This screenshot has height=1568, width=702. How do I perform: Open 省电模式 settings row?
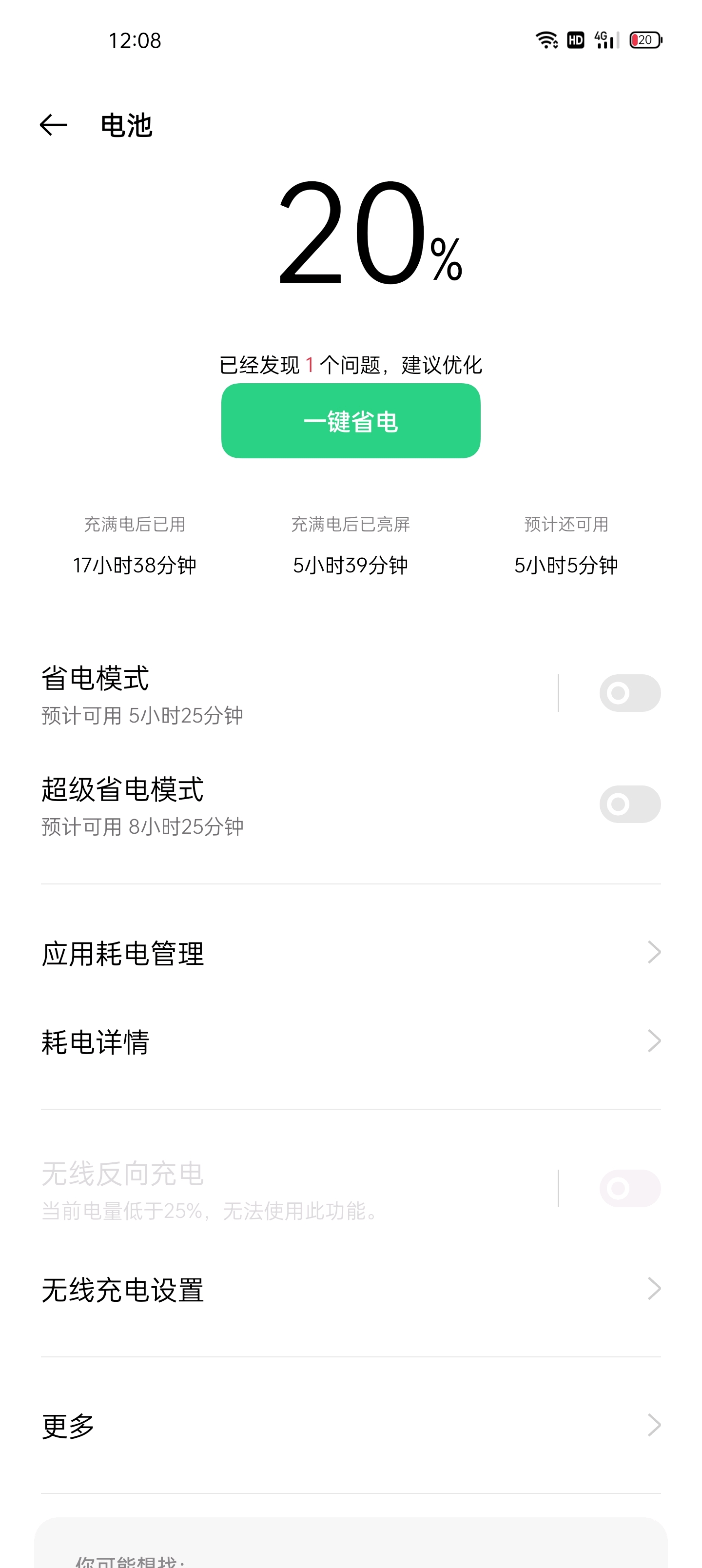pyautogui.click(x=298, y=694)
